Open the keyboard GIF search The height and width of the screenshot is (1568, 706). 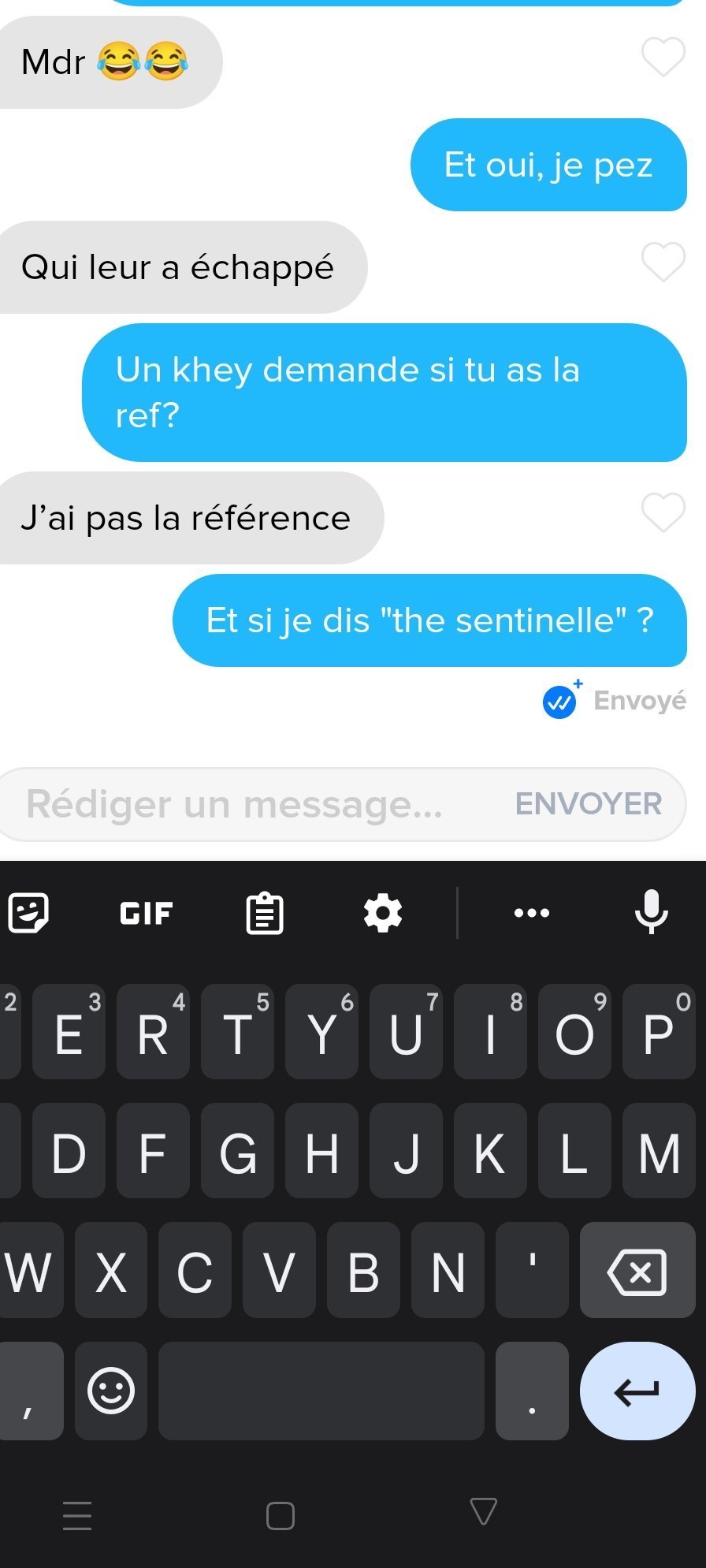pos(146,913)
